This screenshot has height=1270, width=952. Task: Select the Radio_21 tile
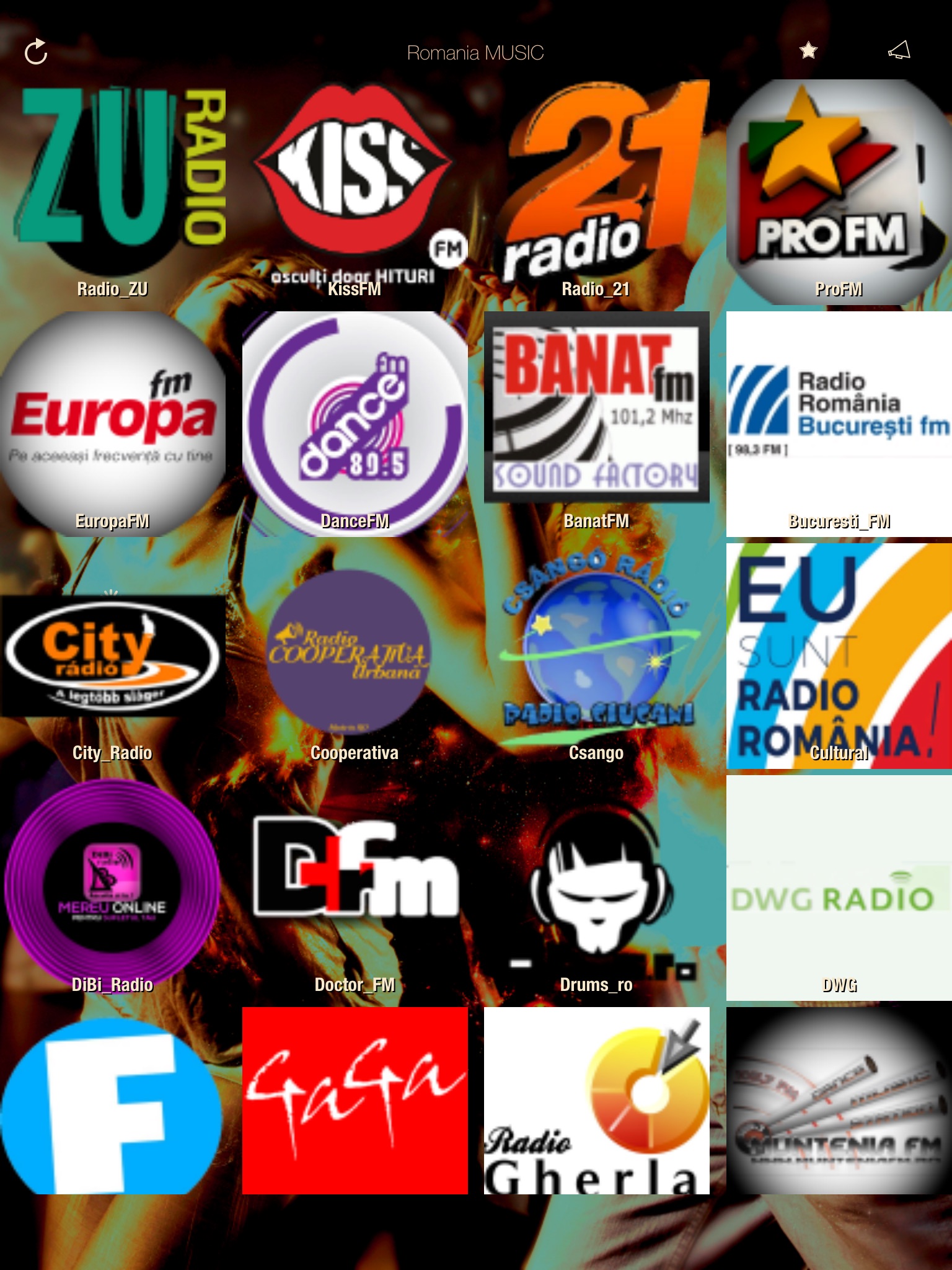(597, 192)
